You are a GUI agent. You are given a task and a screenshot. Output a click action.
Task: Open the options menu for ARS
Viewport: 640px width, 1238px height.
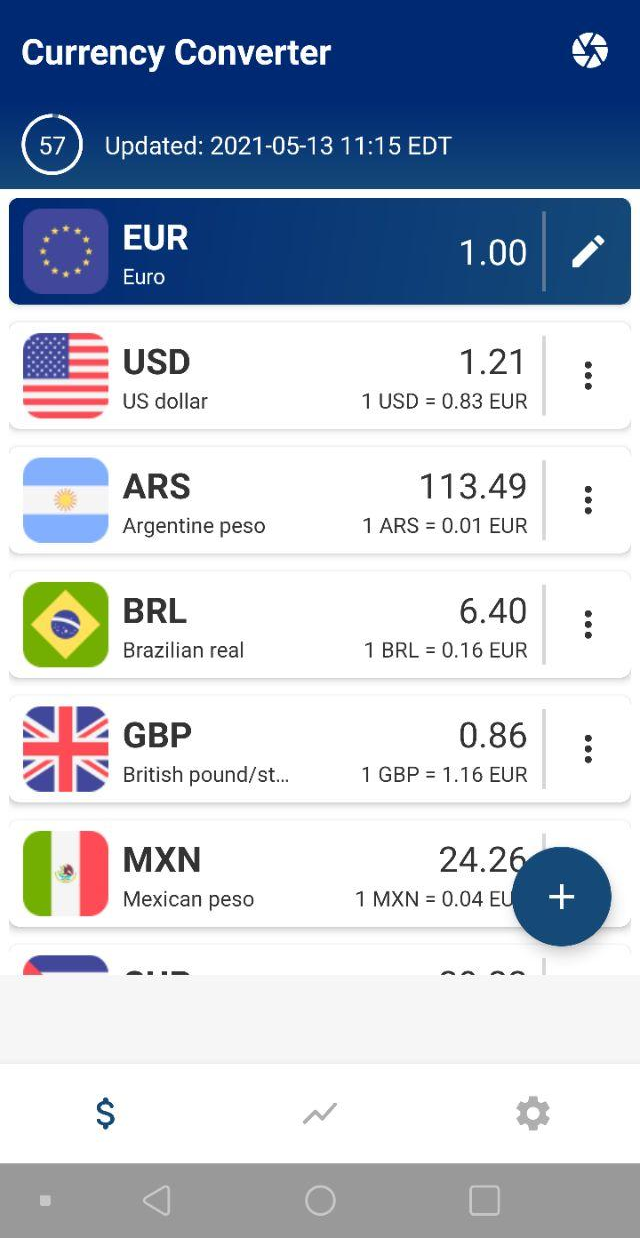pyautogui.click(x=588, y=500)
